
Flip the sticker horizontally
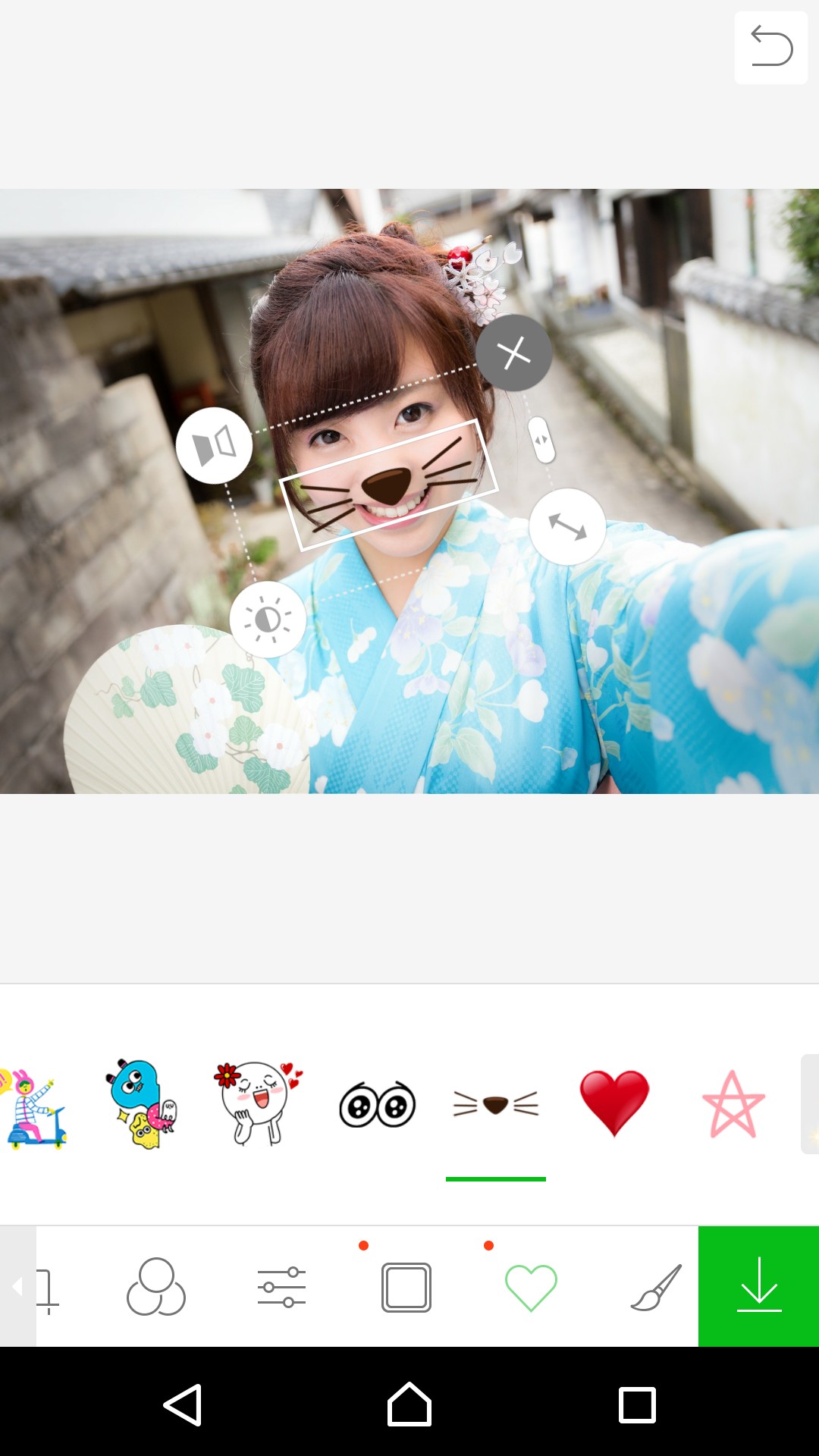pyautogui.click(x=215, y=445)
